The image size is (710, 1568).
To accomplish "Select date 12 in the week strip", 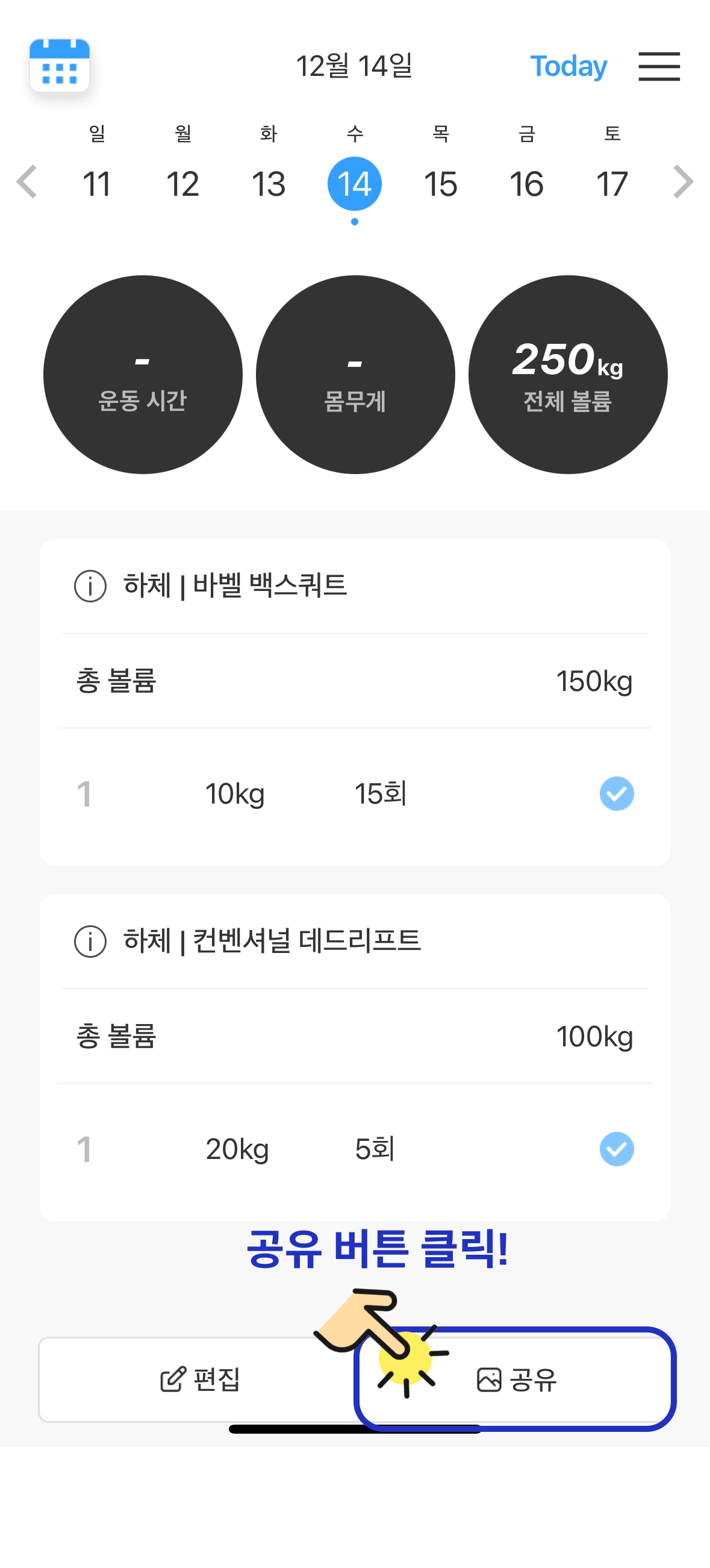I will point(182,184).
